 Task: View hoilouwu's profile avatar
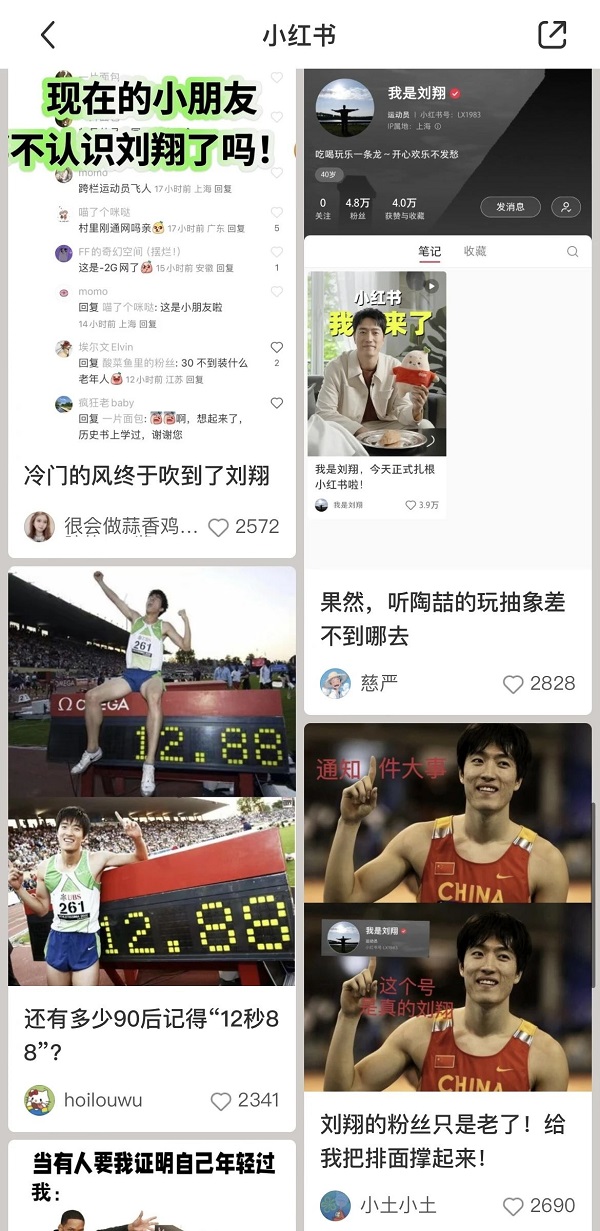(x=40, y=1100)
